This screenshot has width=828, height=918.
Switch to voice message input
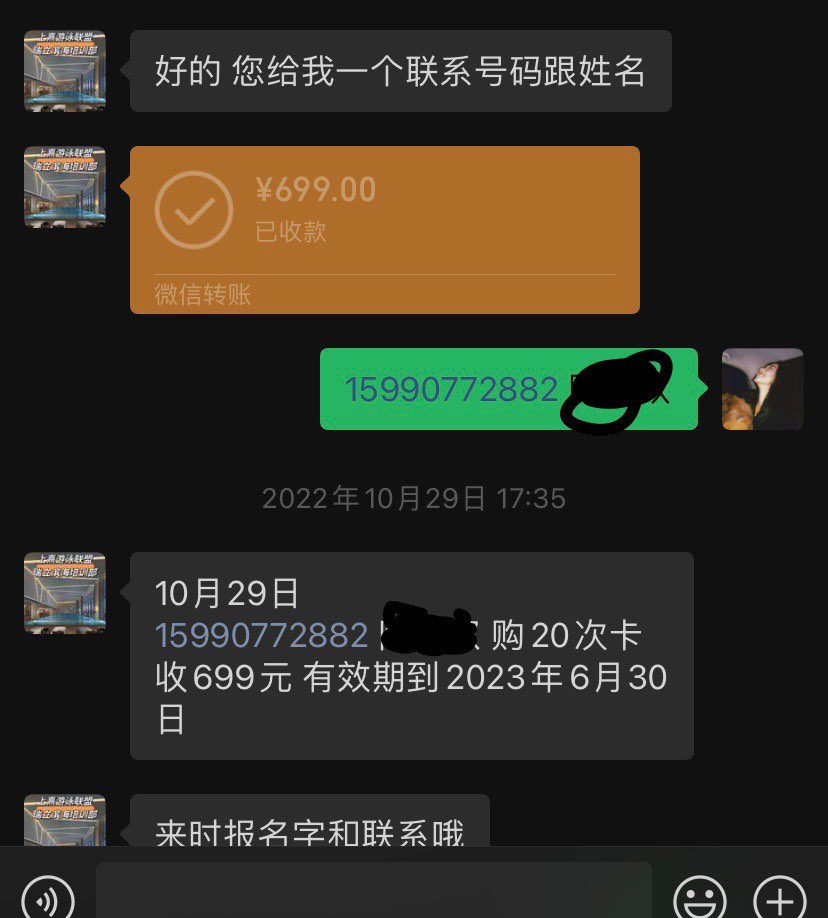[x=48, y=898]
